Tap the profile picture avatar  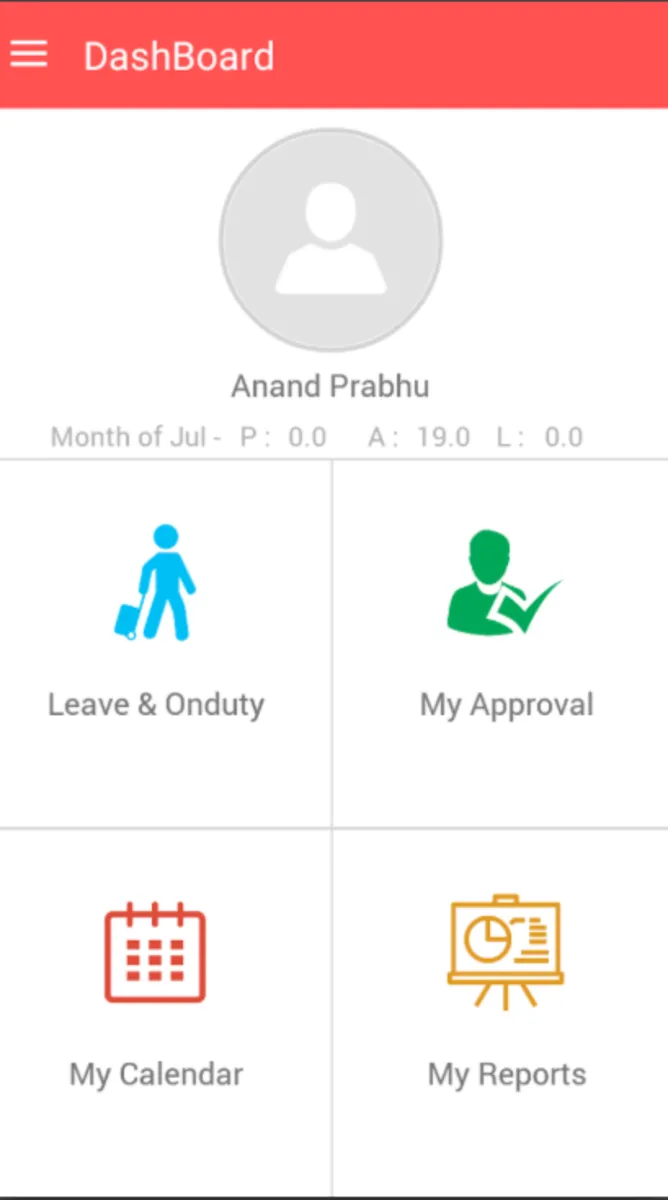331,240
